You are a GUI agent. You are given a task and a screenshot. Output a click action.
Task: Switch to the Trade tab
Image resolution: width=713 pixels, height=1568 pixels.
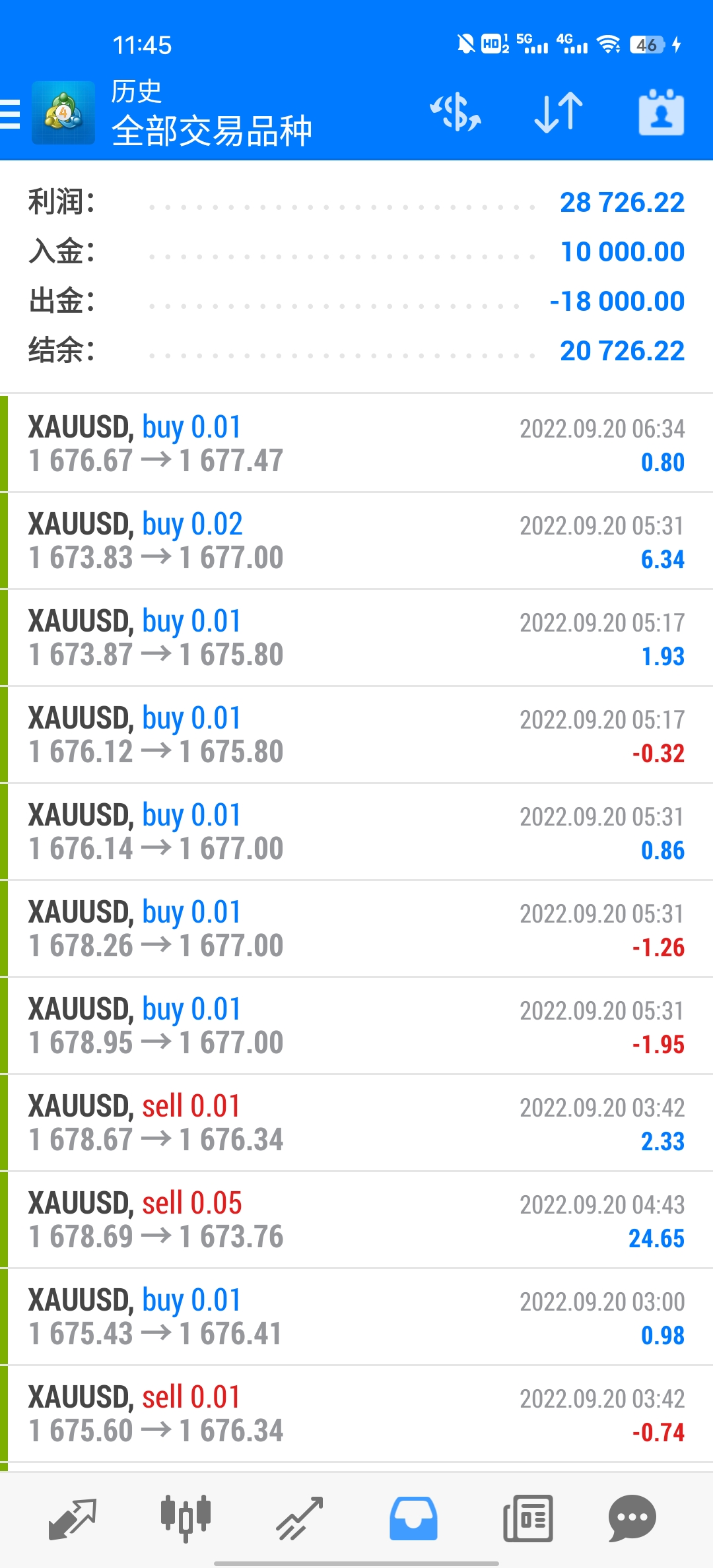[x=299, y=1518]
